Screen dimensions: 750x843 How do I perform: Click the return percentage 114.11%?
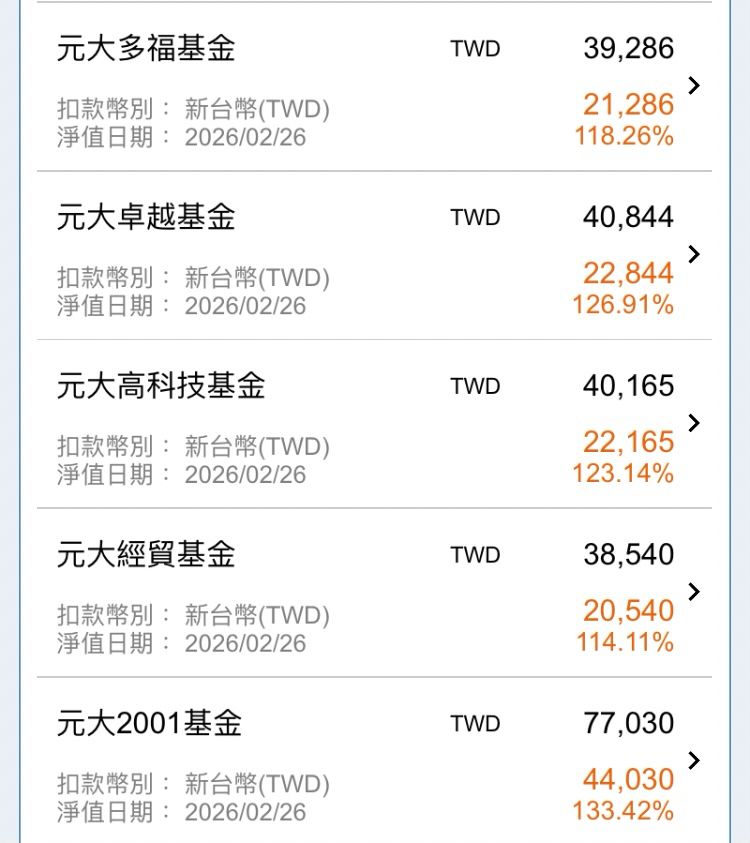coord(626,641)
